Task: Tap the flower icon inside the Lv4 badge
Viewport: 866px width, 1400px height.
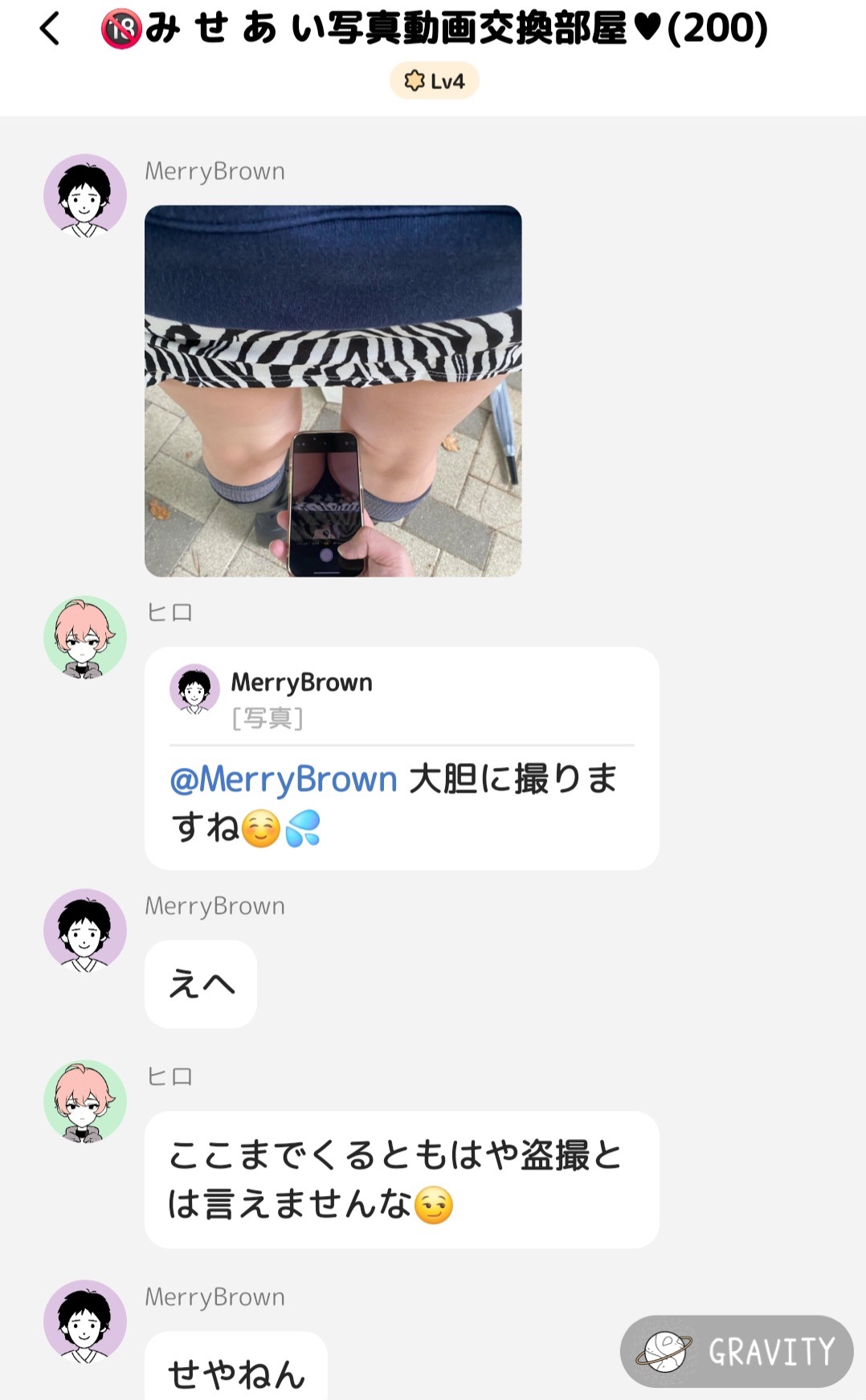Action: point(414,80)
